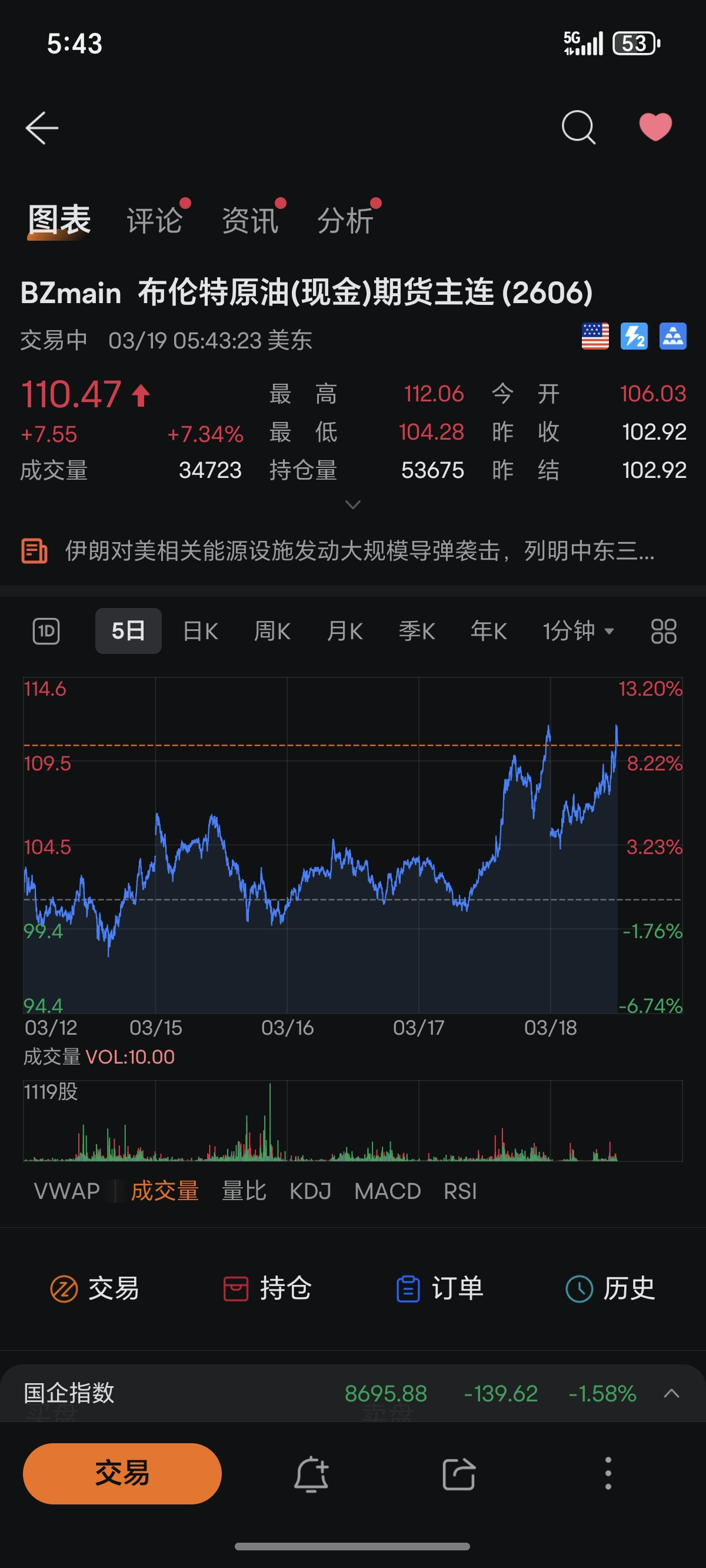Remove BZmain from favorites via heart
706x1568 pixels.
(655, 127)
